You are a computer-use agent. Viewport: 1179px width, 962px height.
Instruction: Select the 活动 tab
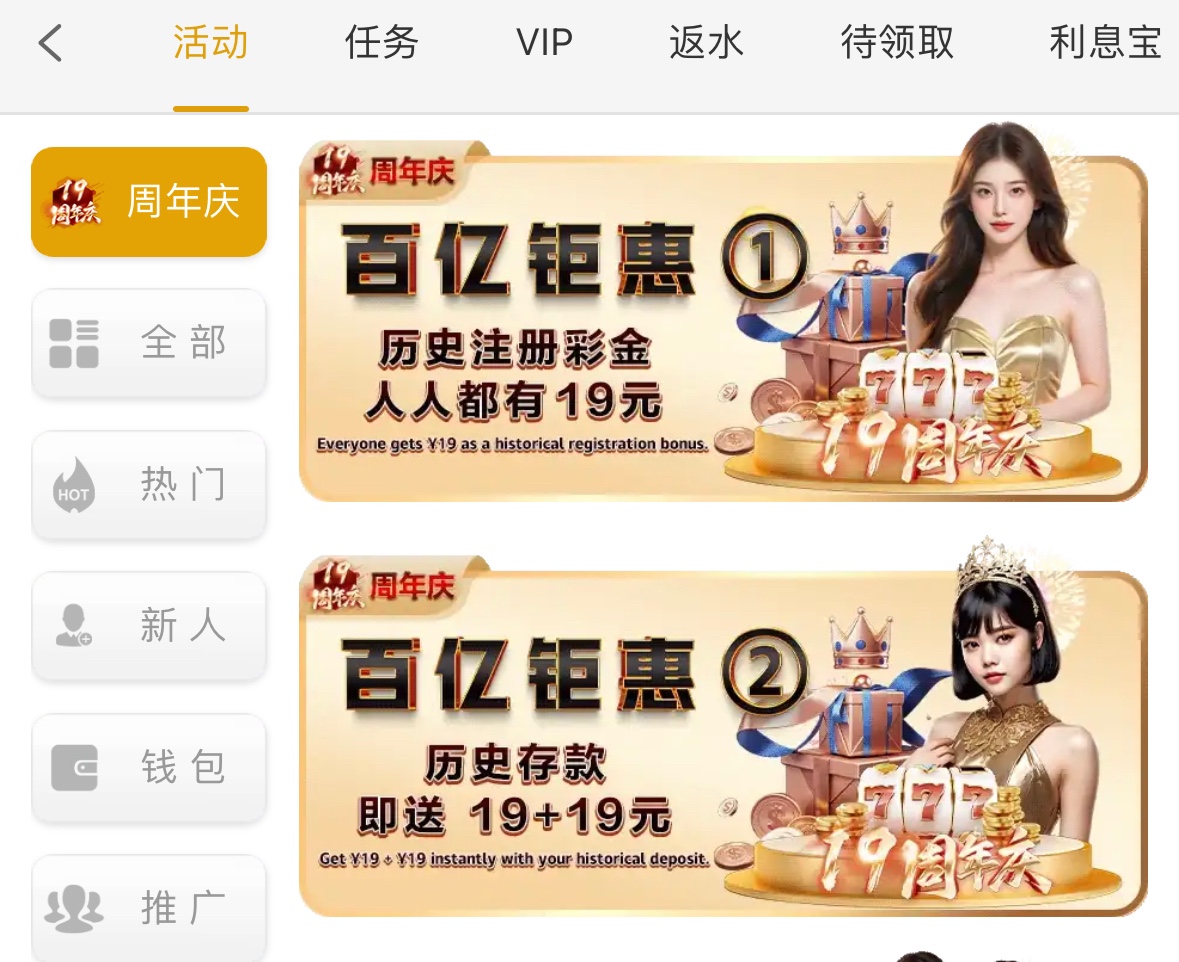210,44
